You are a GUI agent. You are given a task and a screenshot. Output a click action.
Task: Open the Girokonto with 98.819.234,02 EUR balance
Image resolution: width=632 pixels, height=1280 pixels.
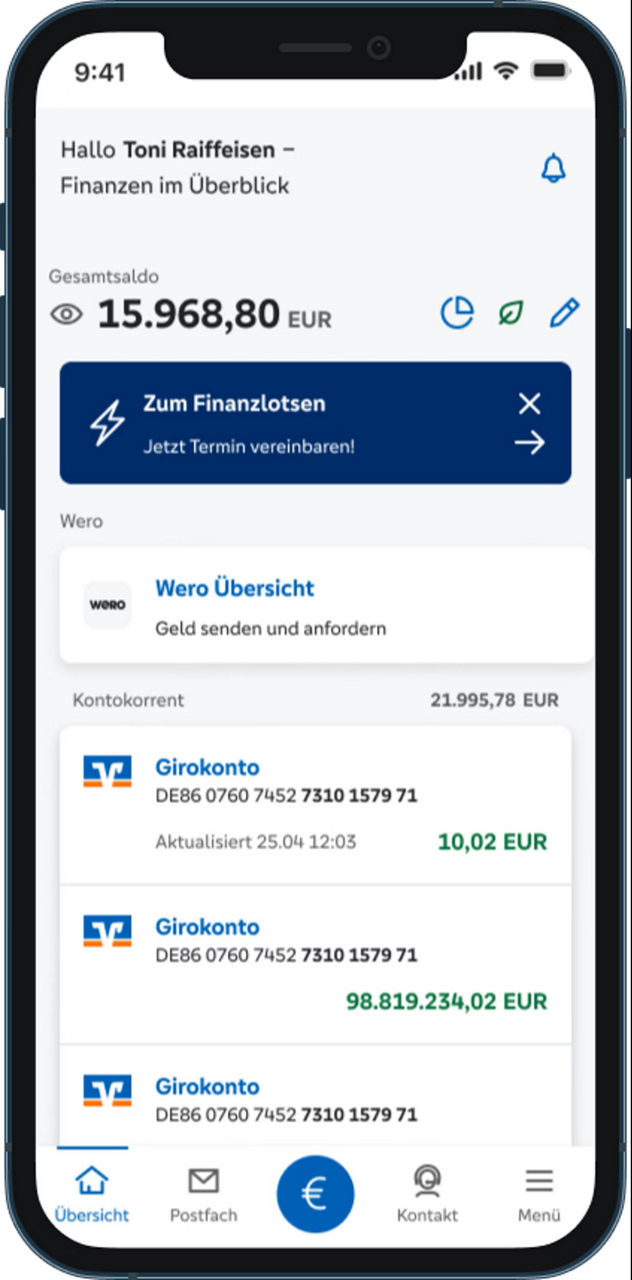tap(315, 964)
